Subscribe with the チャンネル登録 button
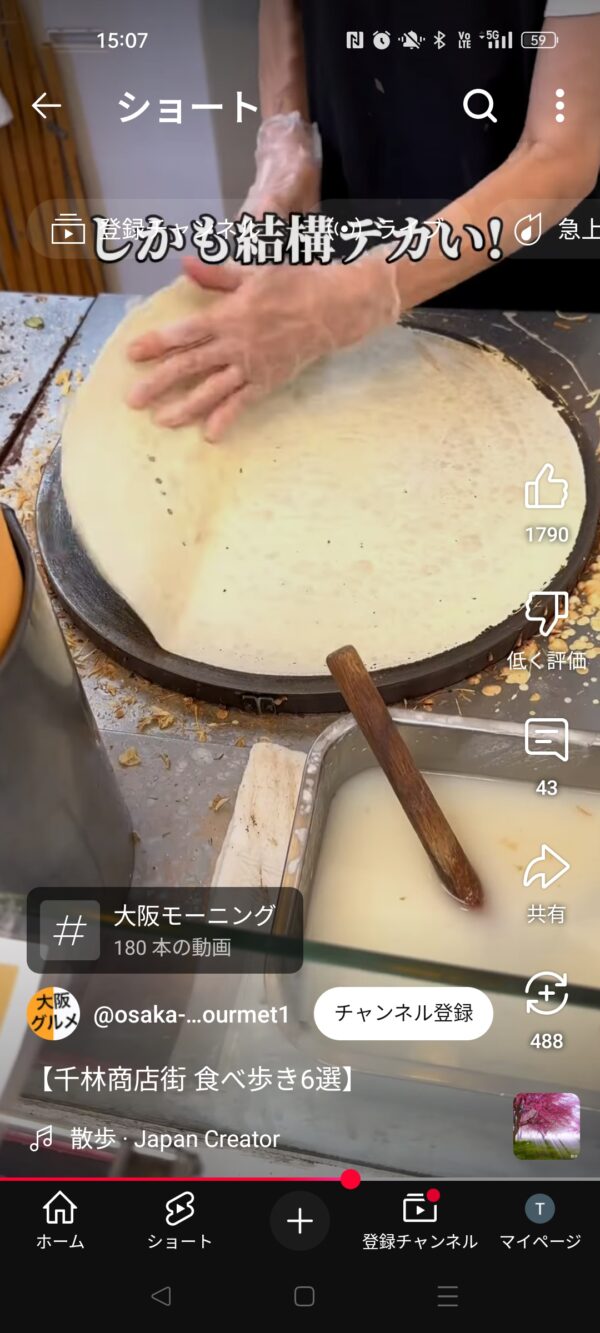Screen dimensions: 600x1333 pos(404,1013)
